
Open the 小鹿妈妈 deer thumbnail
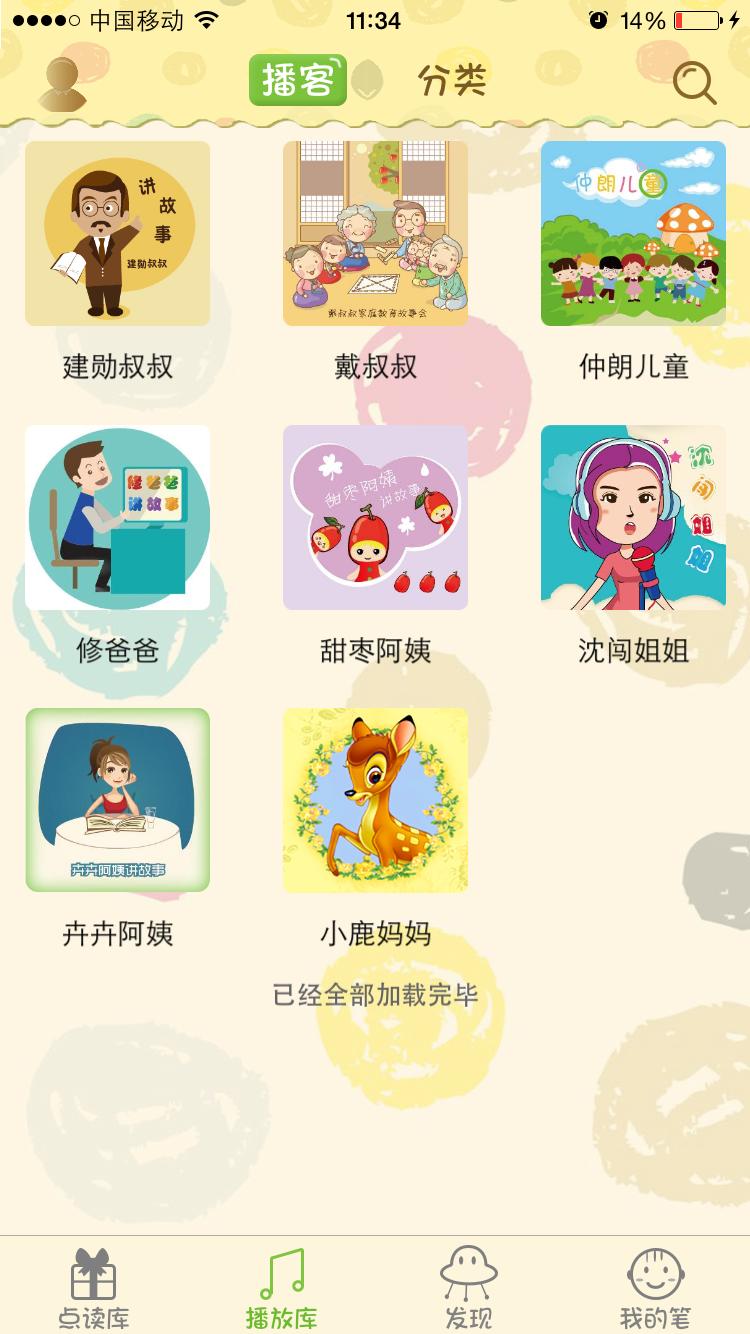[374, 800]
